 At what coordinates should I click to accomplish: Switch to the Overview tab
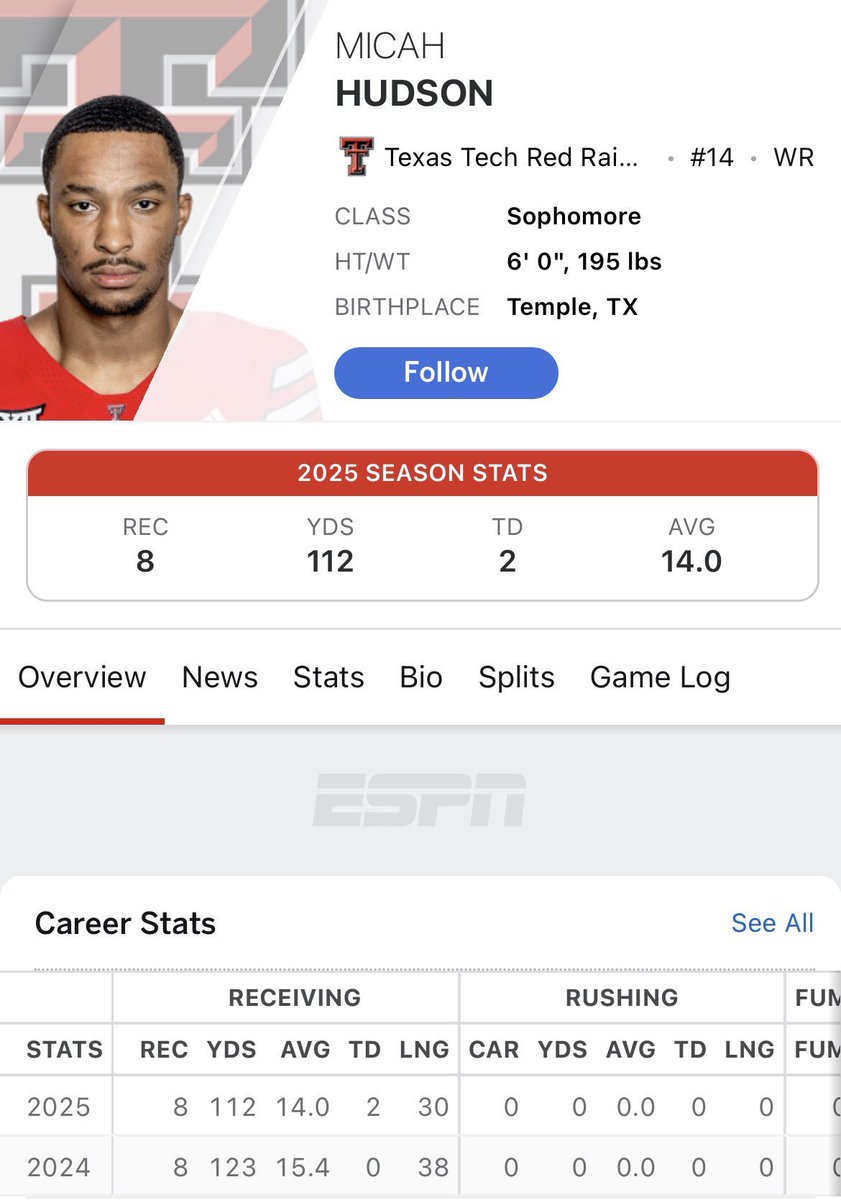tap(82, 677)
